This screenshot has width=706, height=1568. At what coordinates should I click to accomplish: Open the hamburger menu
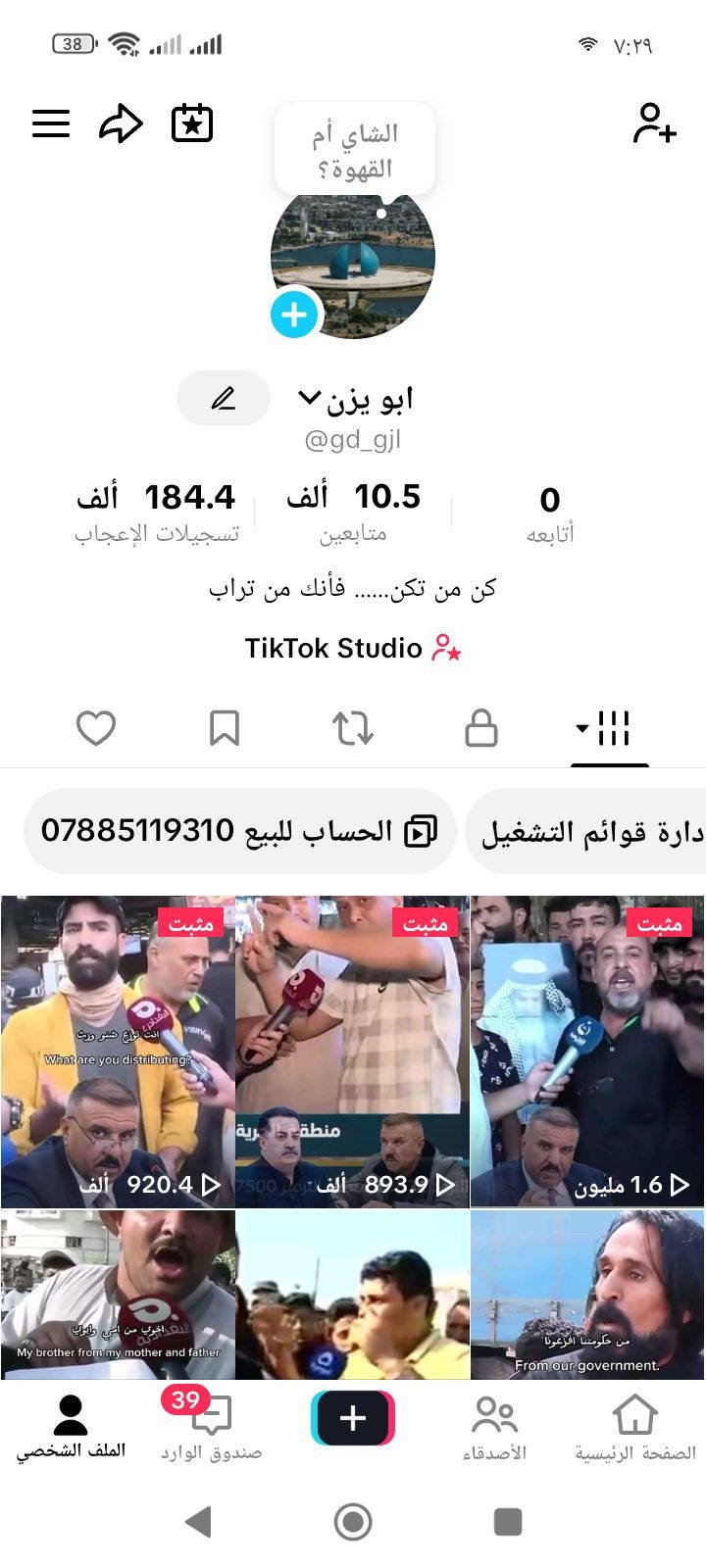tap(51, 123)
